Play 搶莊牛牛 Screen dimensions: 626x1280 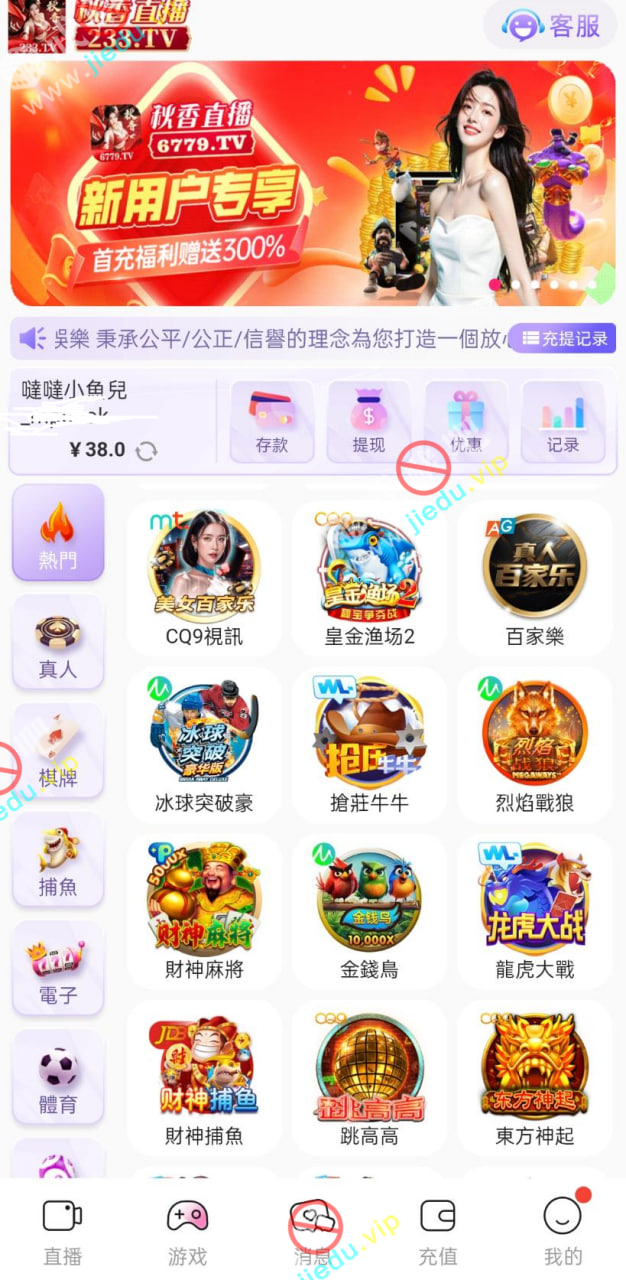(369, 744)
